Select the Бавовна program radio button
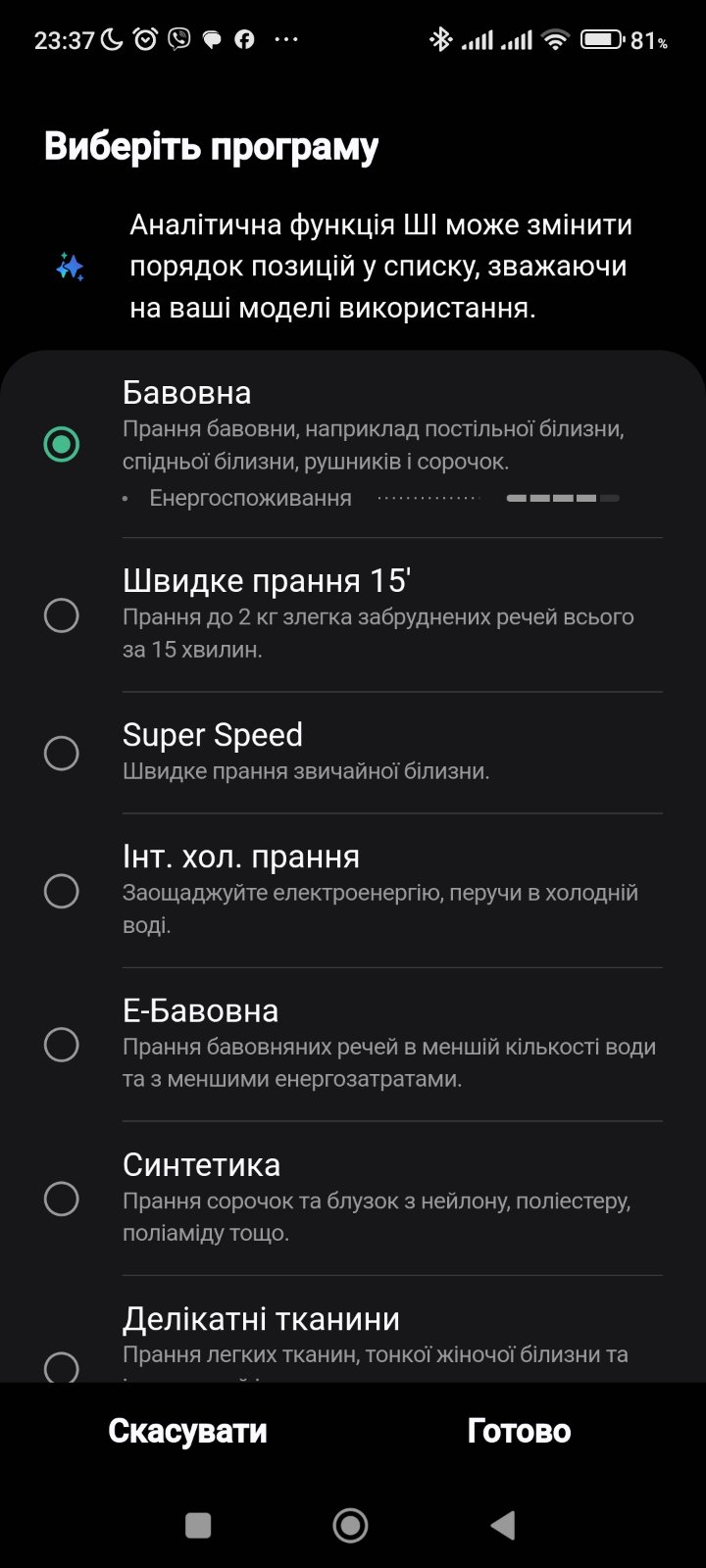706x1568 pixels. 62,444
